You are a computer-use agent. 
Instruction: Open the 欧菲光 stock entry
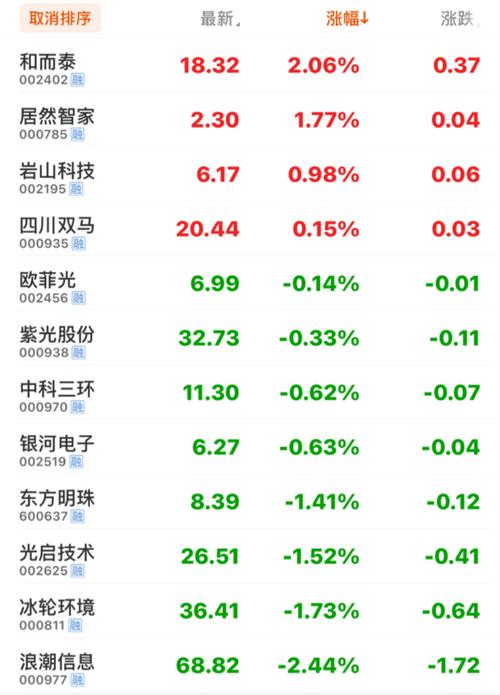[250, 284]
